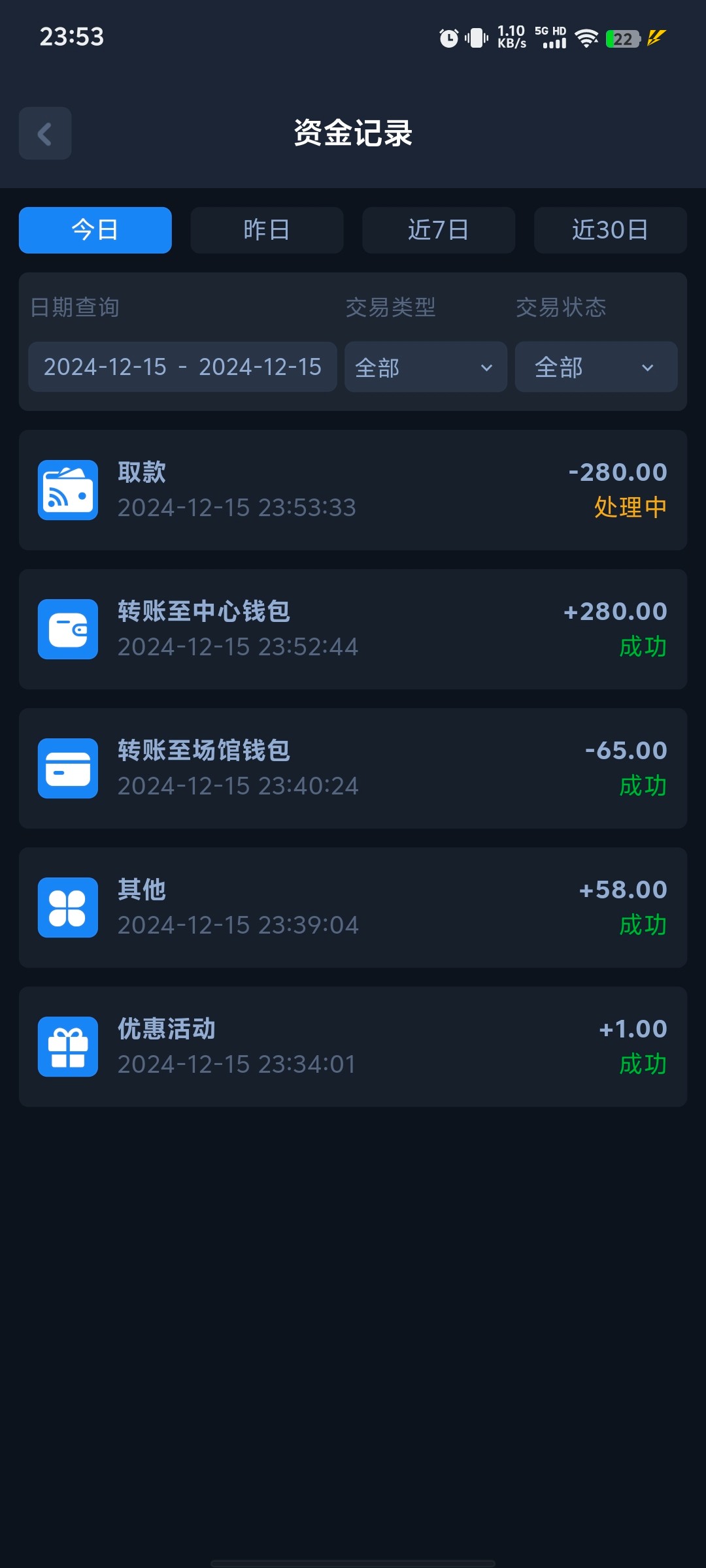
Task: Go back using the top-left arrow
Action: (45, 133)
